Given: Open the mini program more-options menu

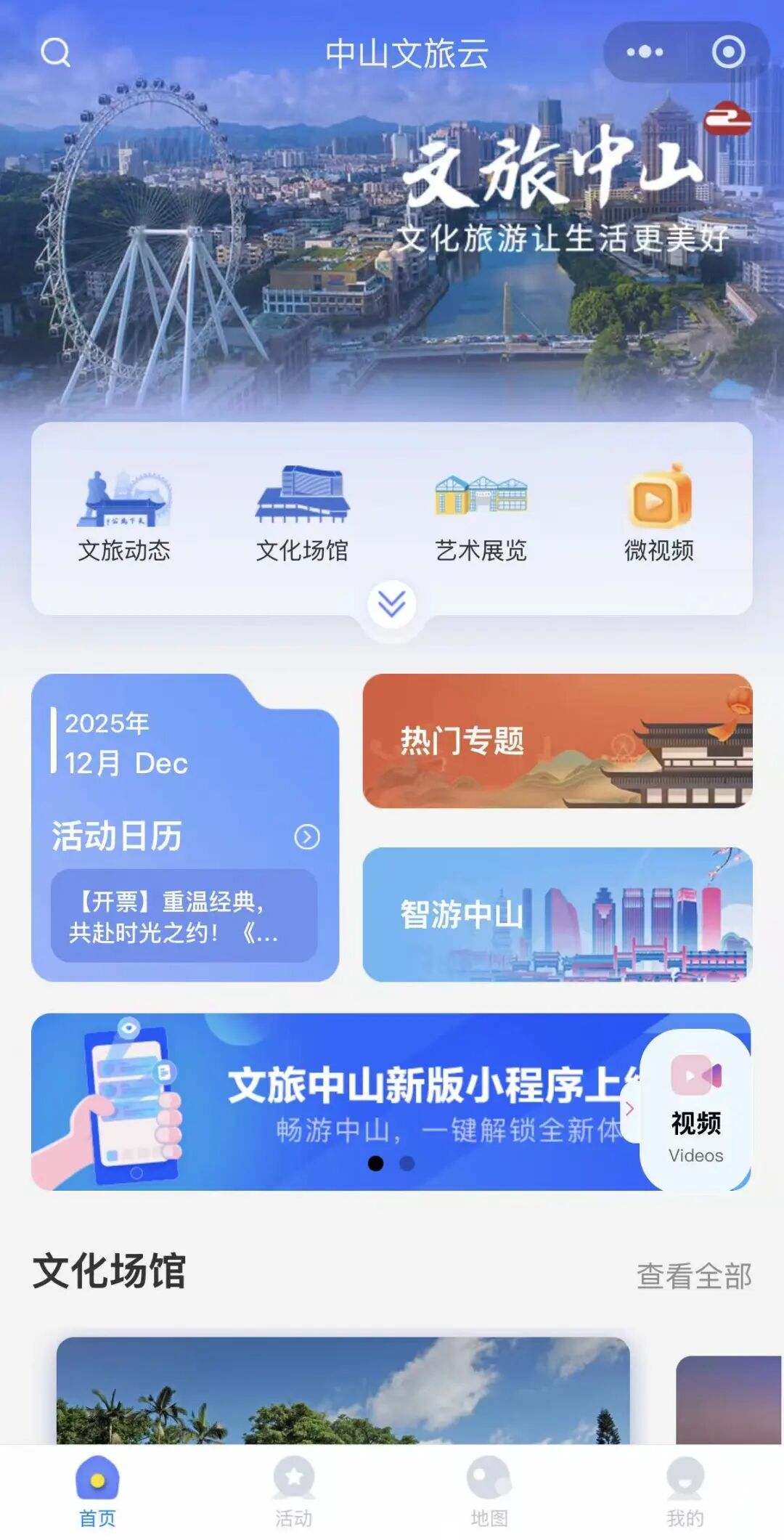Looking at the screenshot, I should pos(645,52).
